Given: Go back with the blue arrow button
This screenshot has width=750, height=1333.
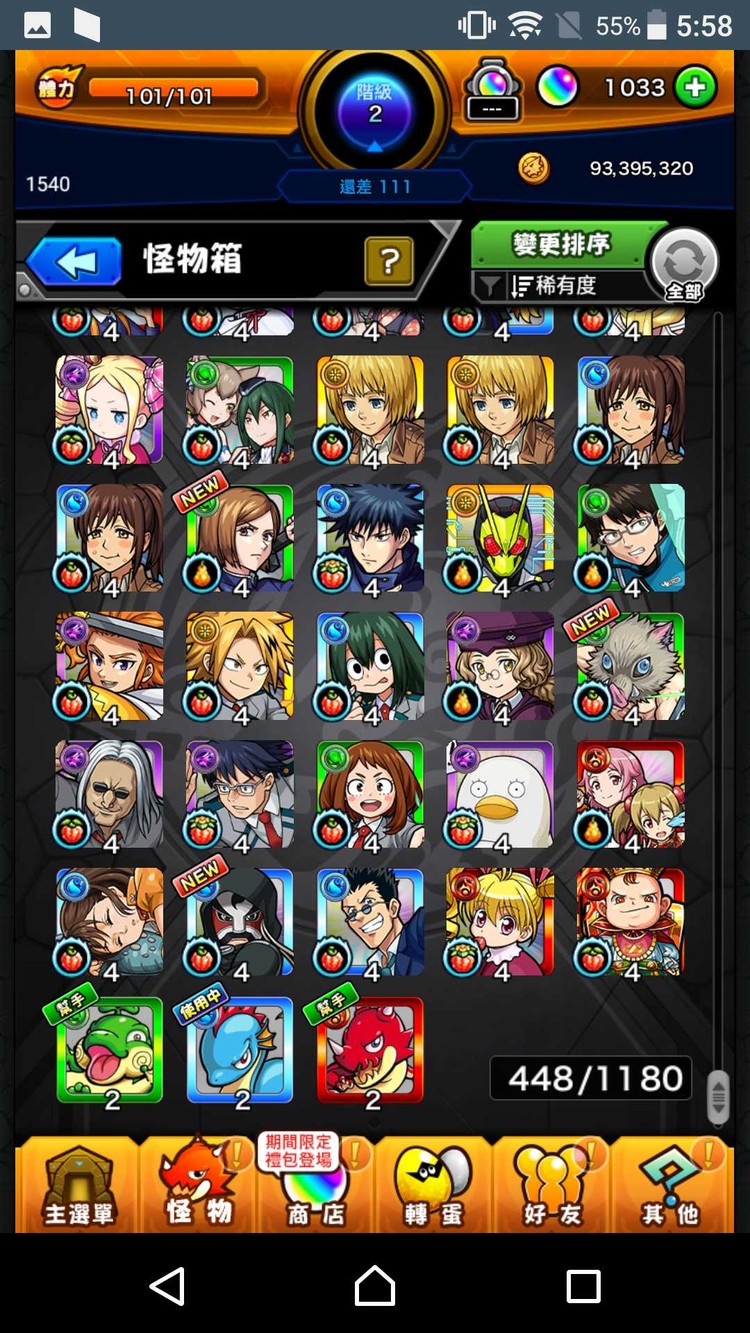Looking at the screenshot, I should (x=74, y=262).
